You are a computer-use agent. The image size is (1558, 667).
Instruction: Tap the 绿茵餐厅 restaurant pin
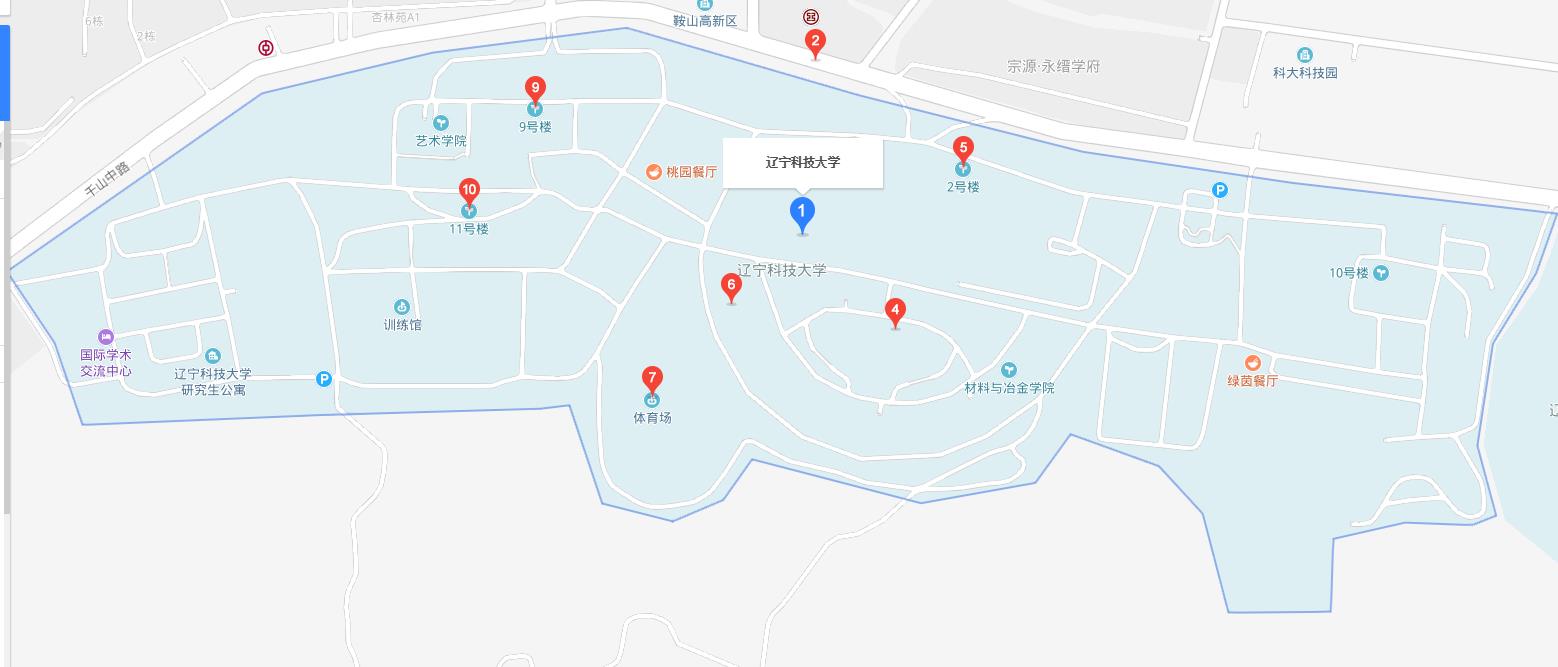[1252, 363]
